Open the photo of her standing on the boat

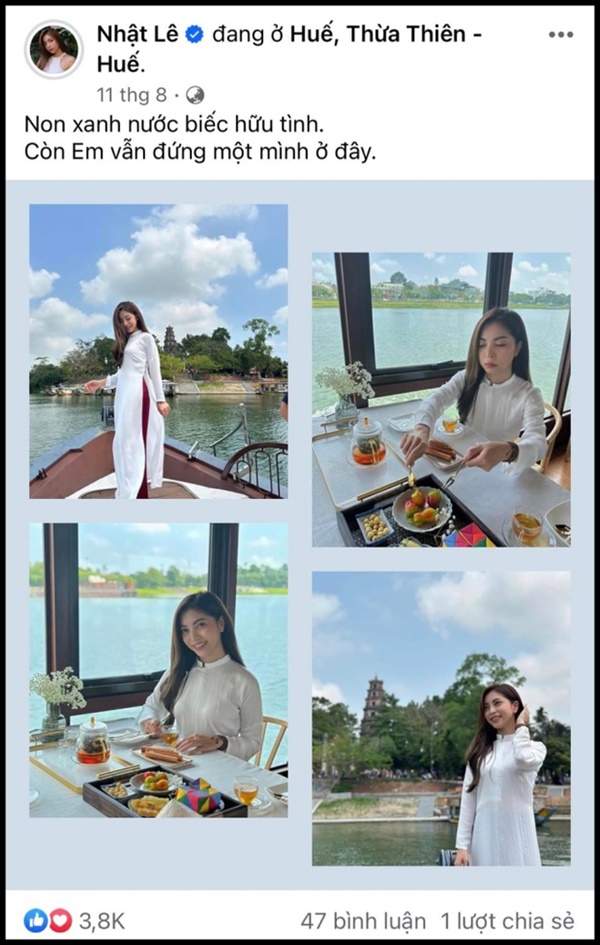pos(158,351)
